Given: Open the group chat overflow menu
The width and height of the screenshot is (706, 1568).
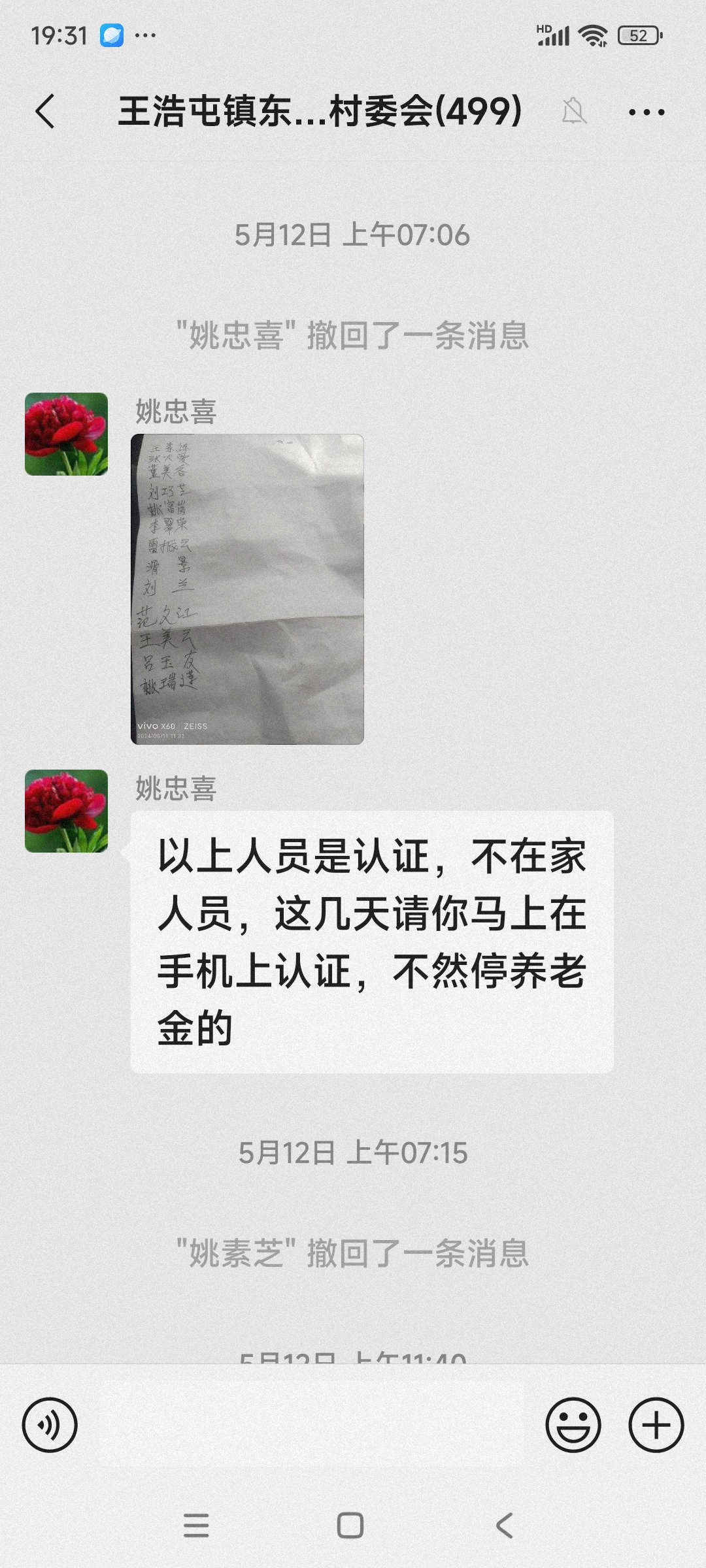Looking at the screenshot, I should pyautogui.click(x=646, y=112).
